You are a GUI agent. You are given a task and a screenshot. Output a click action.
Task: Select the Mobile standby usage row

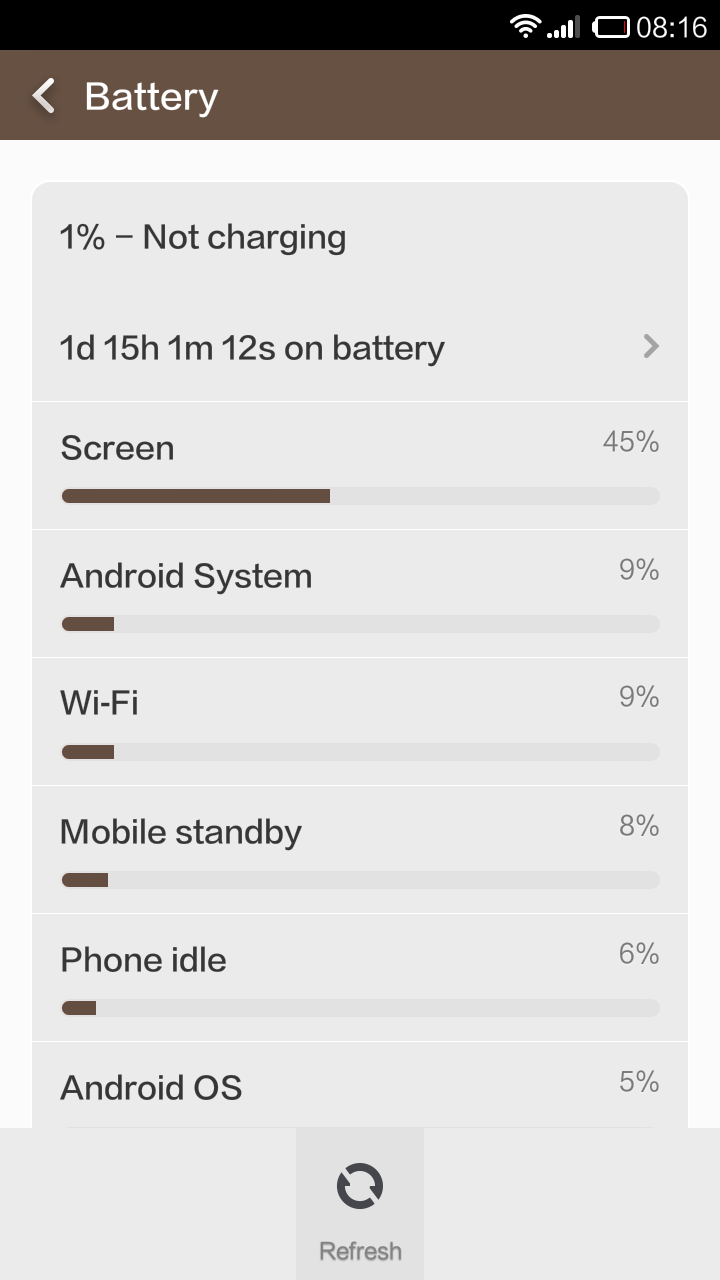coord(360,850)
